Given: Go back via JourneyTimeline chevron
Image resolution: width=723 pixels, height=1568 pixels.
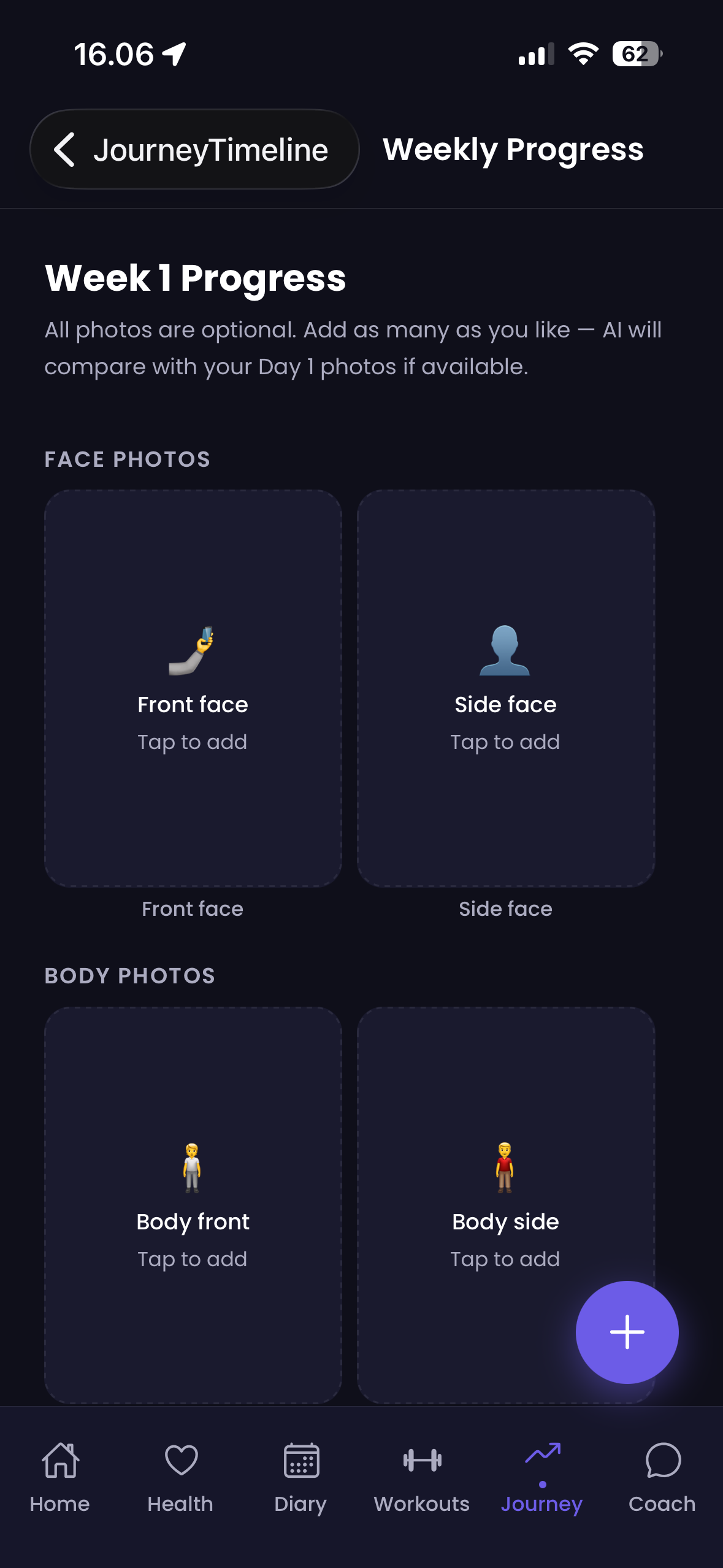Looking at the screenshot, I should pyautogui.click(x=66, y=149).
